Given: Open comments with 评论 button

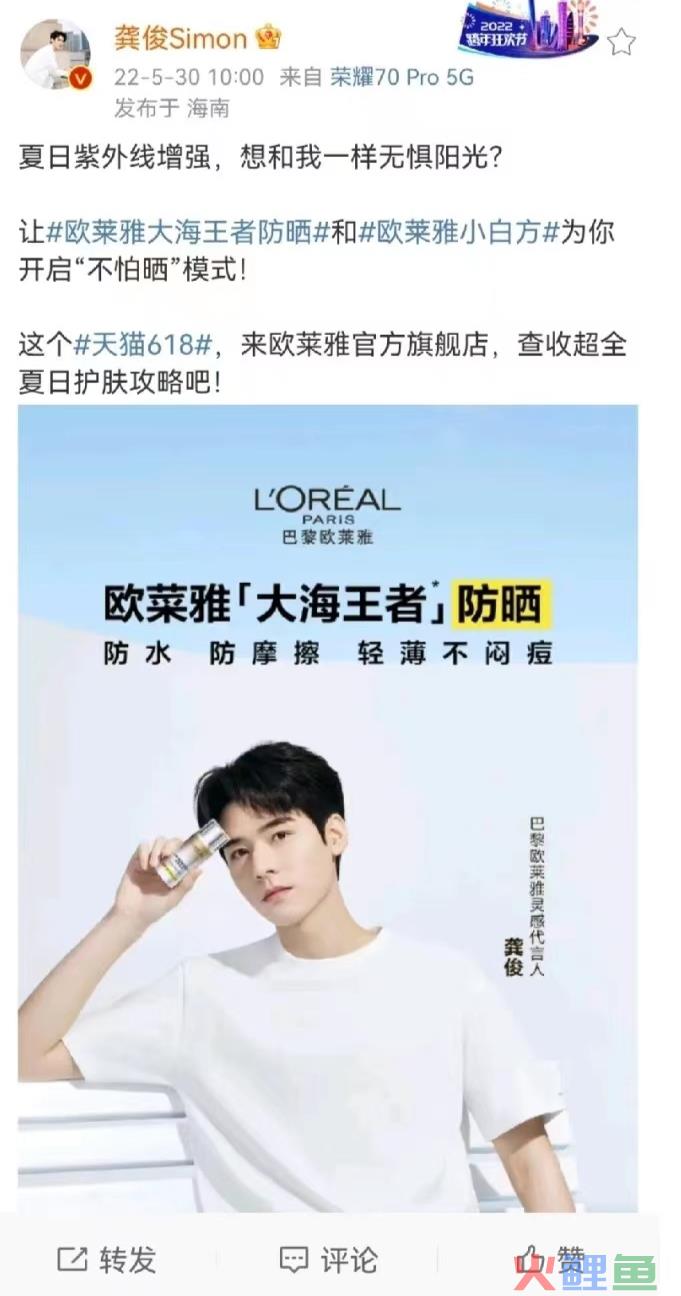Looking at the screenshot, I should [328, 1260].
